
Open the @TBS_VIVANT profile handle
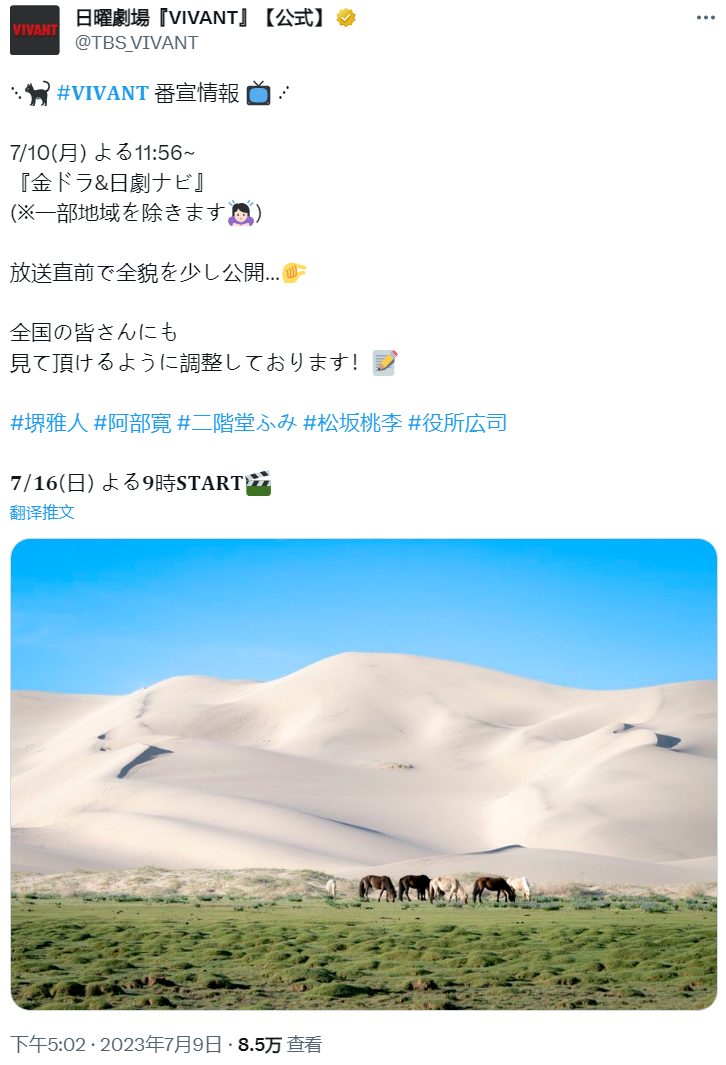(x=137, y=42)
